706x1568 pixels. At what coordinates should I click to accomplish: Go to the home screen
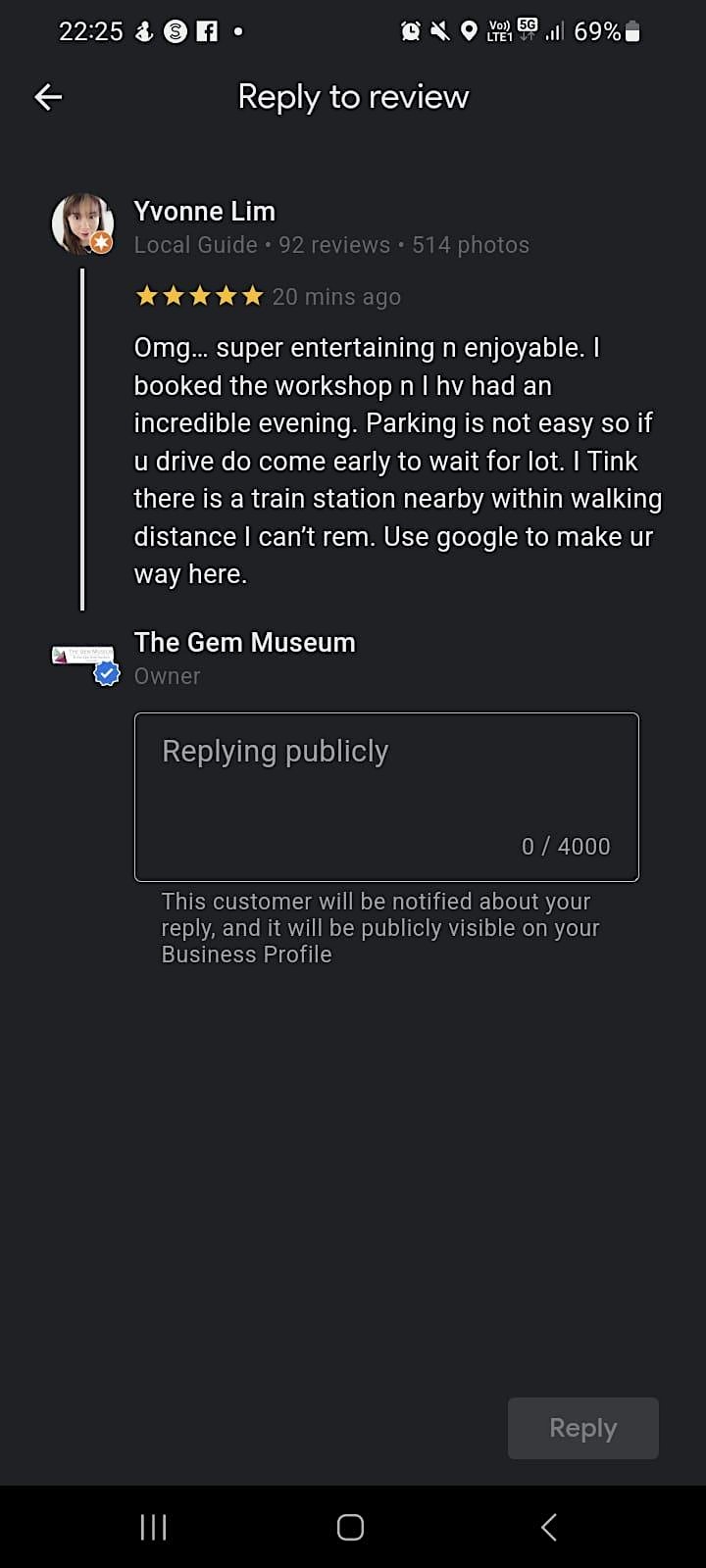(x=350, y=1527)
